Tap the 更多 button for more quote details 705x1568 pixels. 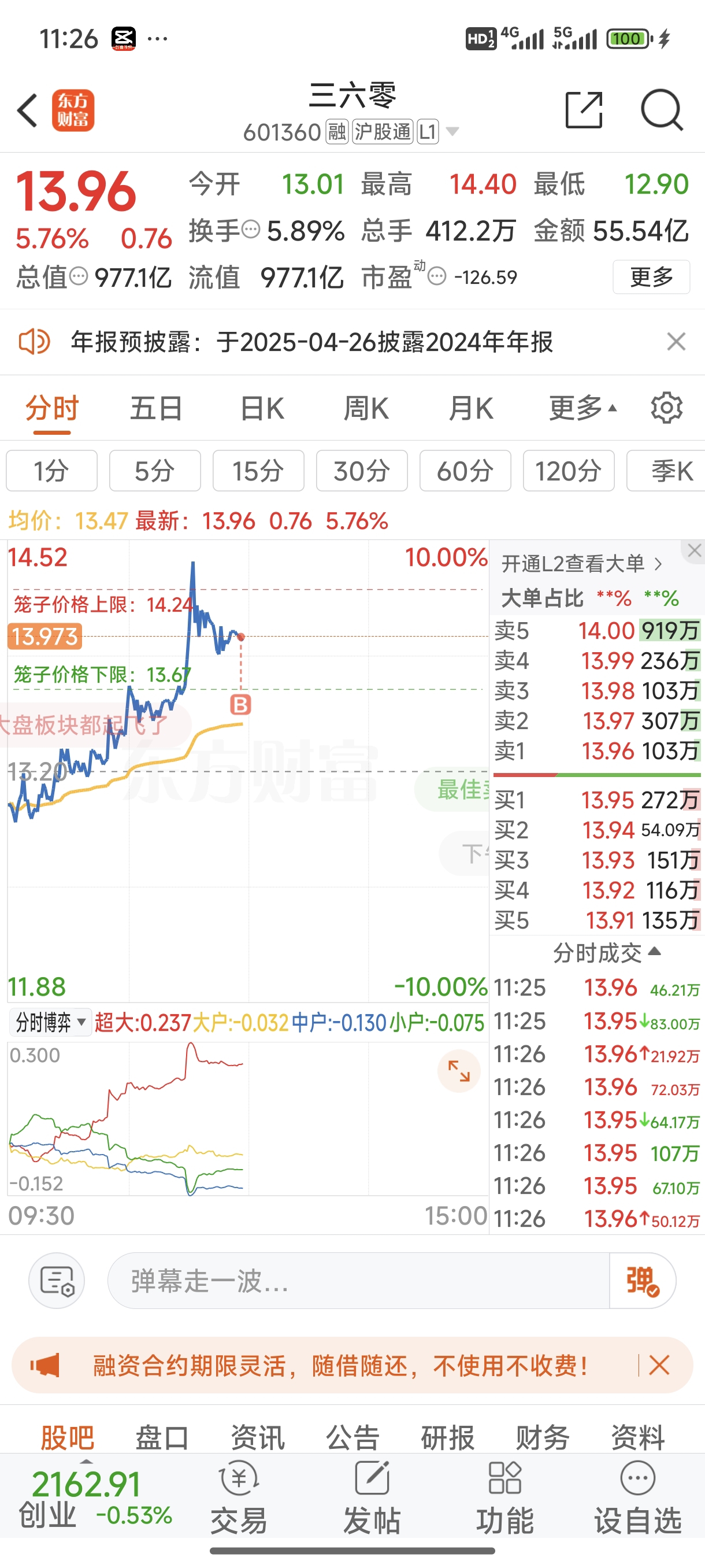coord(651,277)
